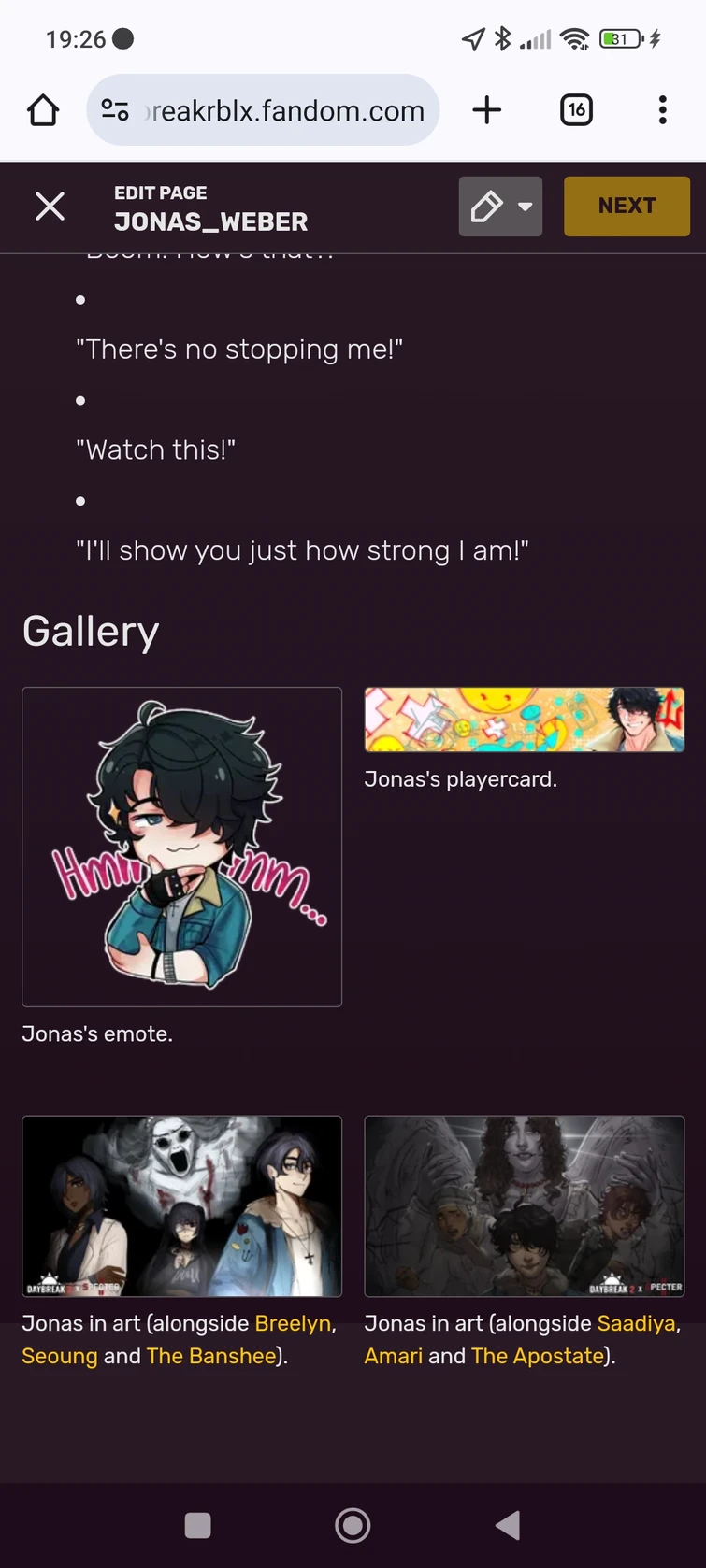706x1568 pixels.
Task: Select the Jonas's emote gallery image
Action: (x=182, y=847)
